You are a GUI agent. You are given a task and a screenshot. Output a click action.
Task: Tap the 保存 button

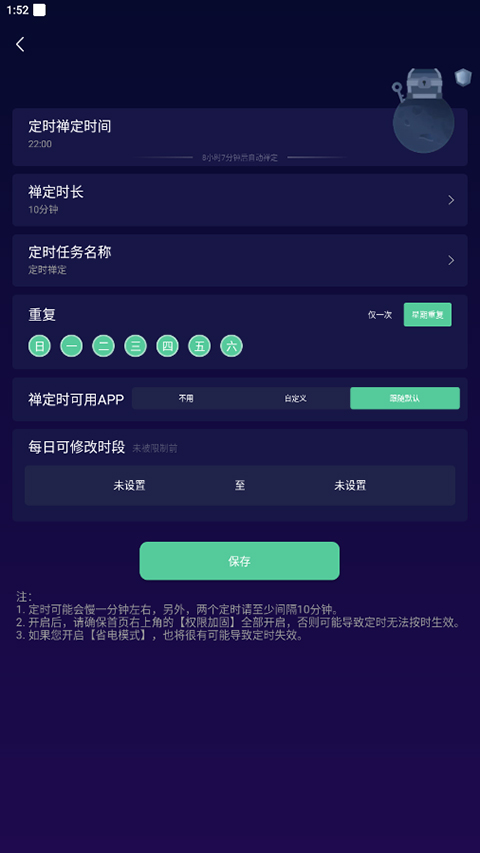click(239, 561)
